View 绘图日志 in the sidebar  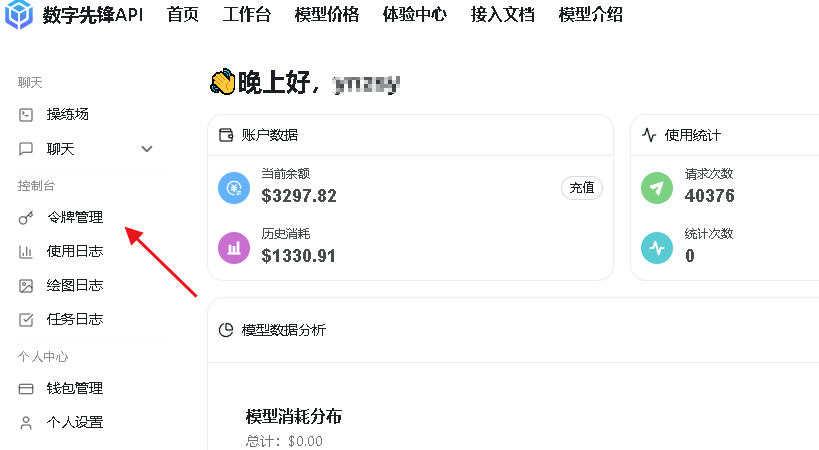point(74,285)
